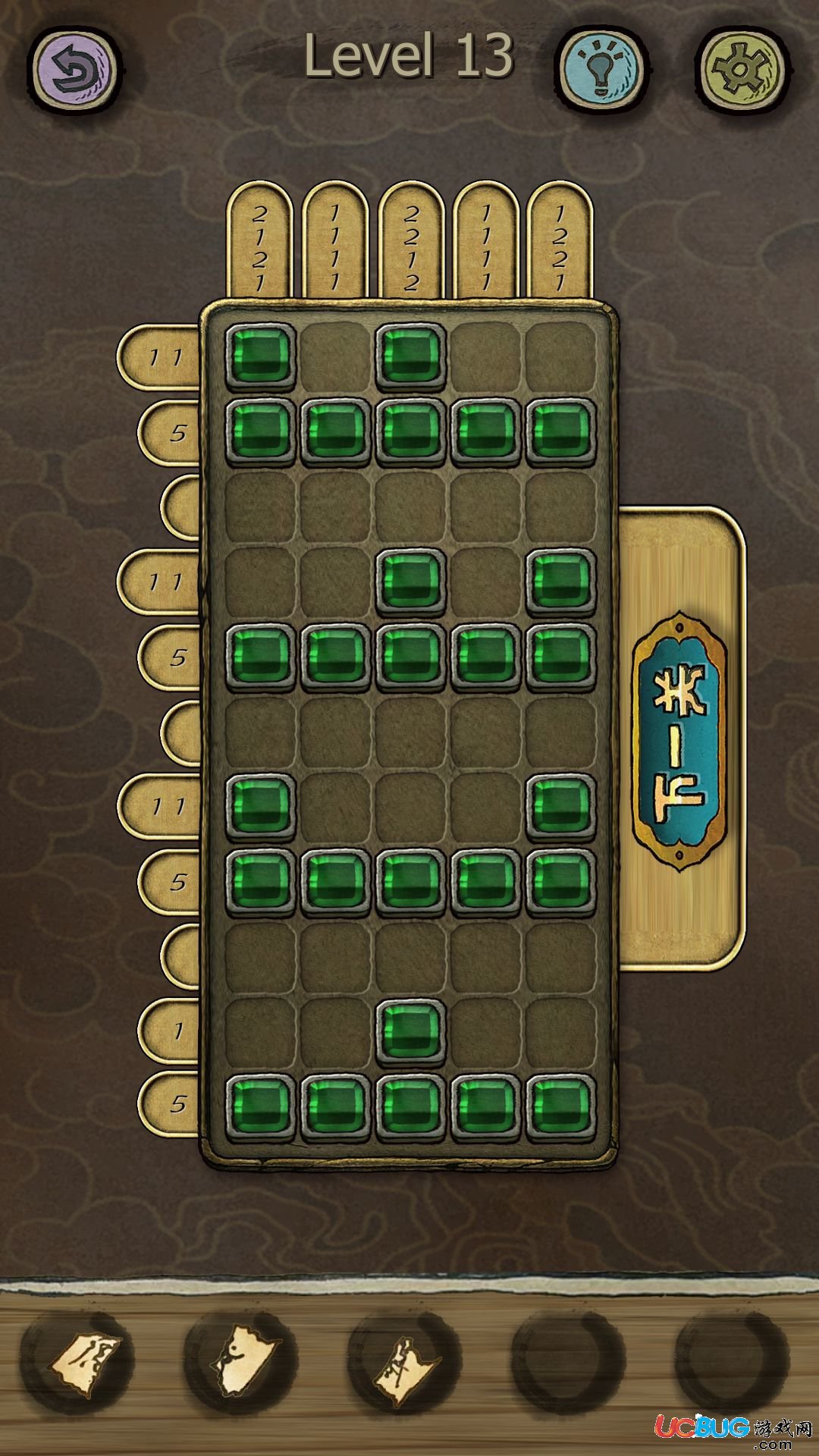The height and width of the screenshot is (1456, 819).
Task: Open the lightbulb hint
Action: point(601,67)
